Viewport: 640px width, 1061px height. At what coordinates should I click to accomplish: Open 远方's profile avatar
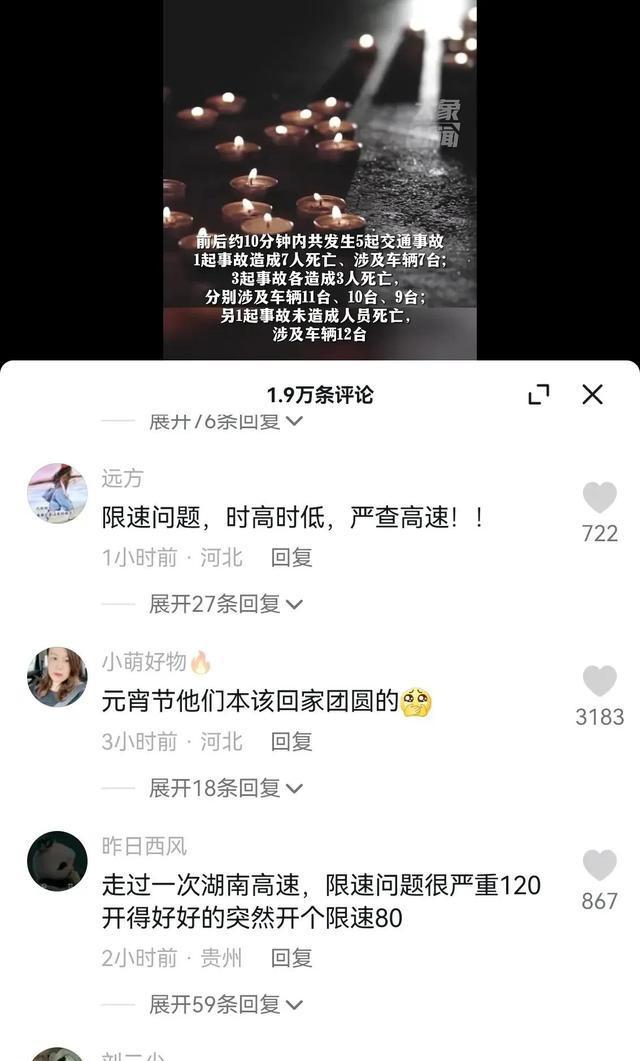click(57, 493)
